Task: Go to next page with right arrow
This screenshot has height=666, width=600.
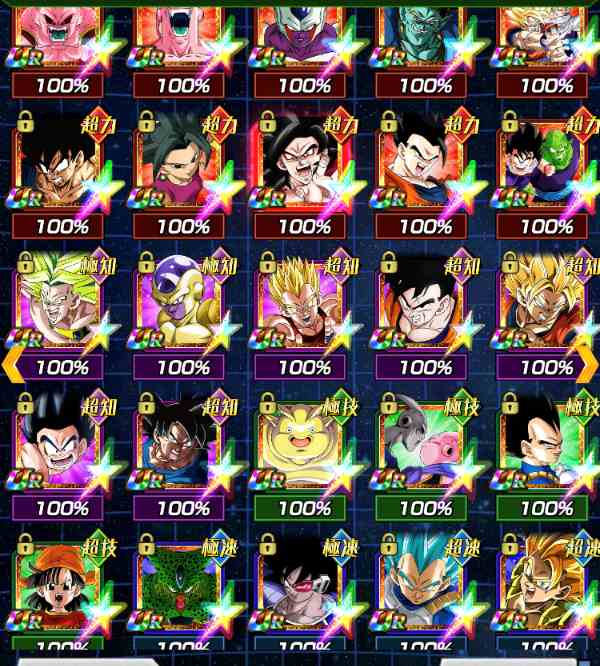Action: pyautogui.click(x=588, y=365)
